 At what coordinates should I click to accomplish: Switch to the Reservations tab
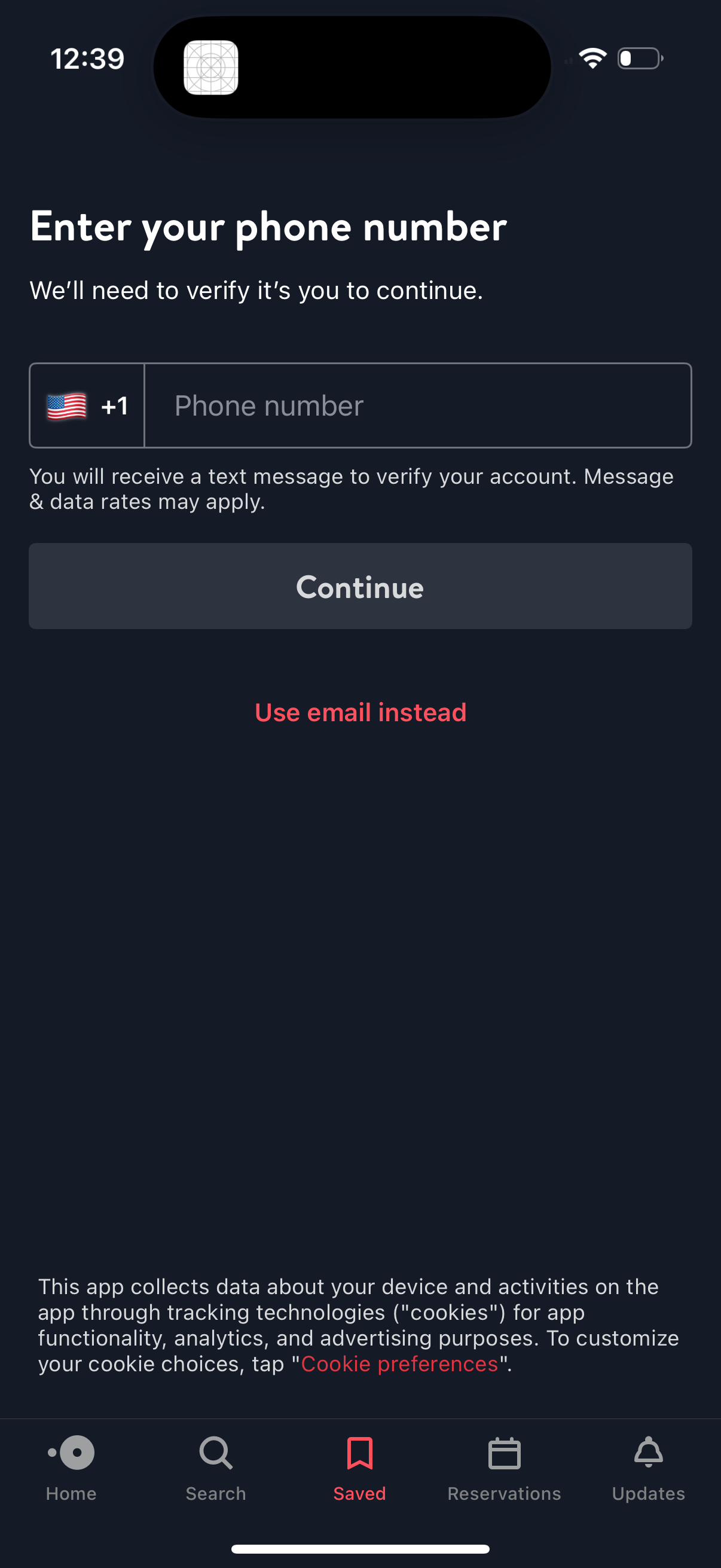tap(505, 1473)
